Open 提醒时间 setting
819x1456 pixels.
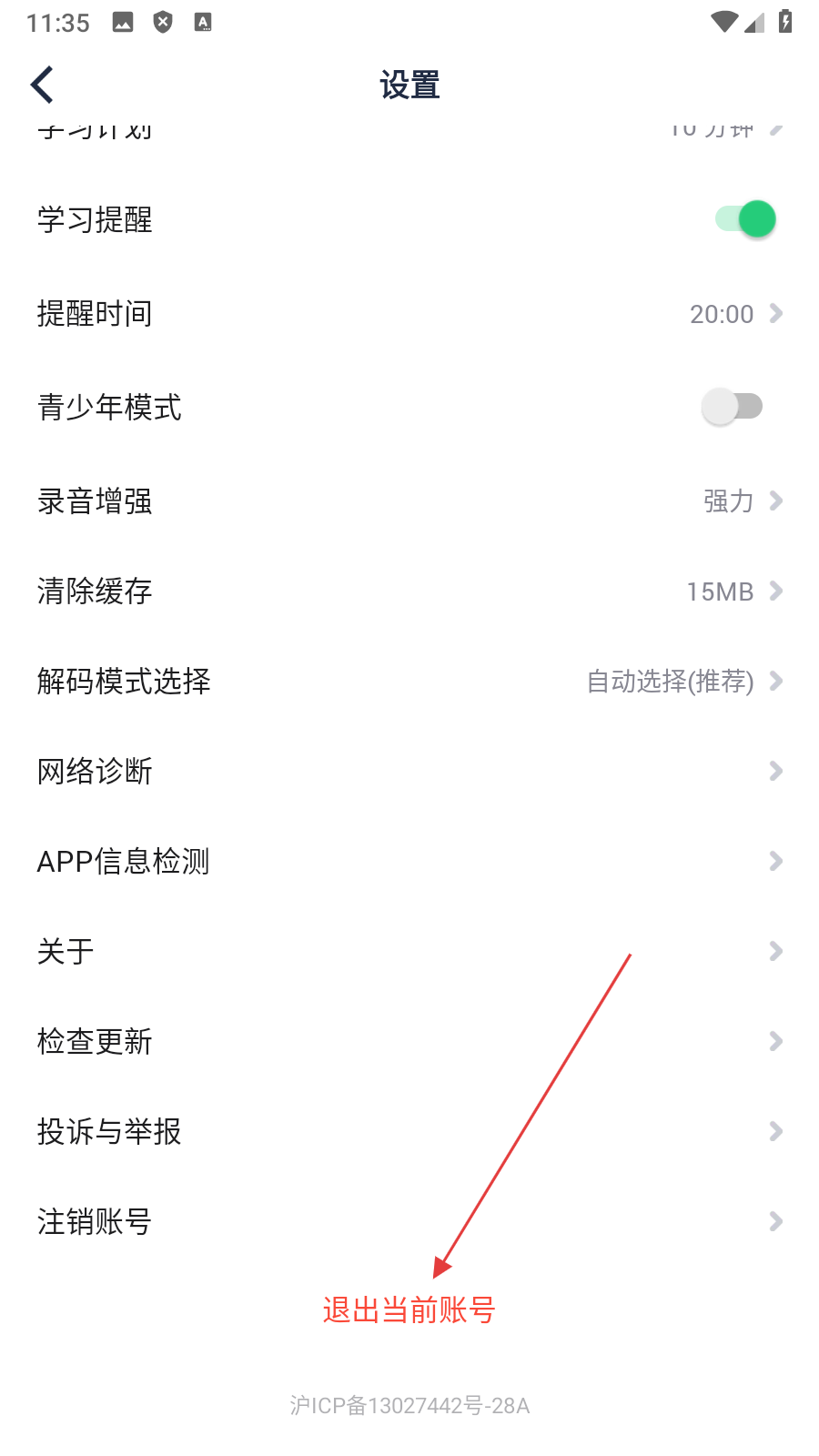pos(409,314)
